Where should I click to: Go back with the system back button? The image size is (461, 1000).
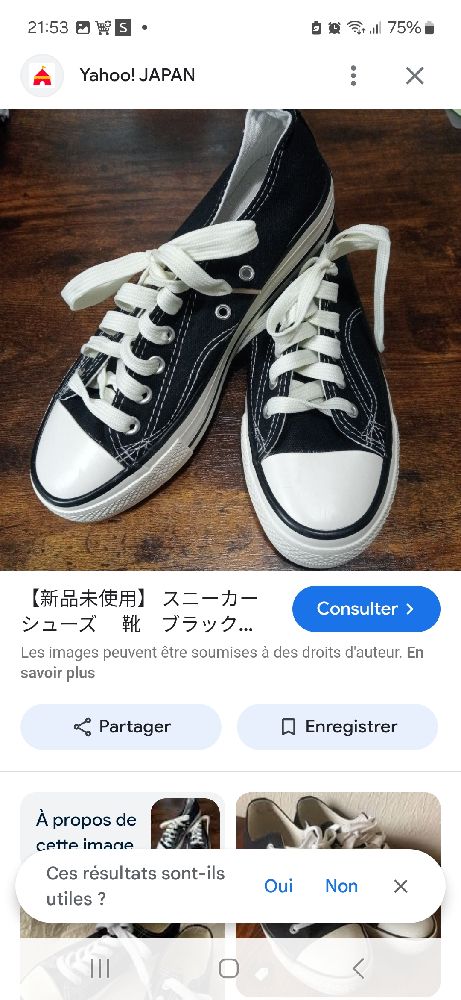[359, 968]
